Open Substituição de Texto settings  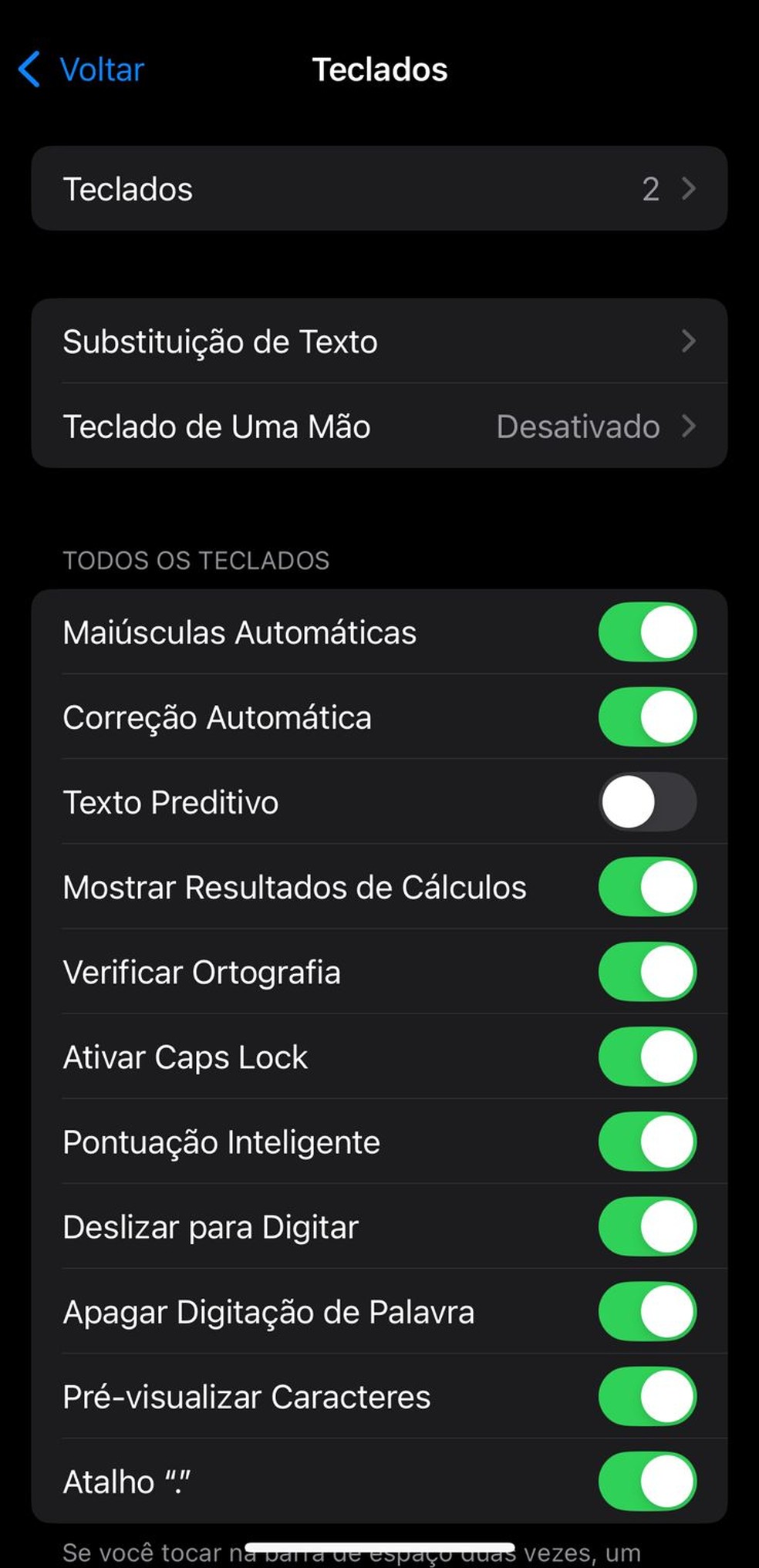(379, 342)
